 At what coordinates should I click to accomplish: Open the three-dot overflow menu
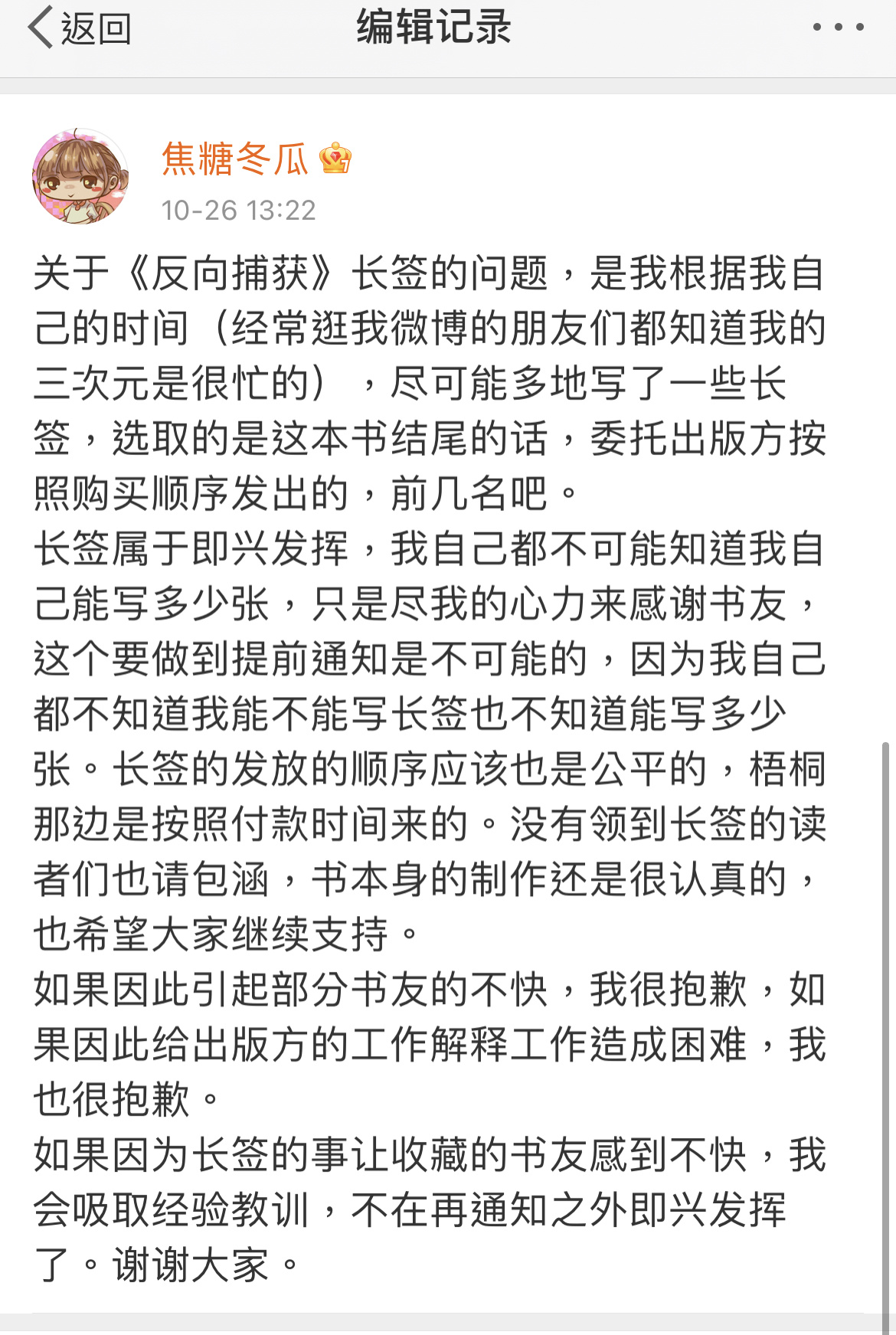coord(838,28)
